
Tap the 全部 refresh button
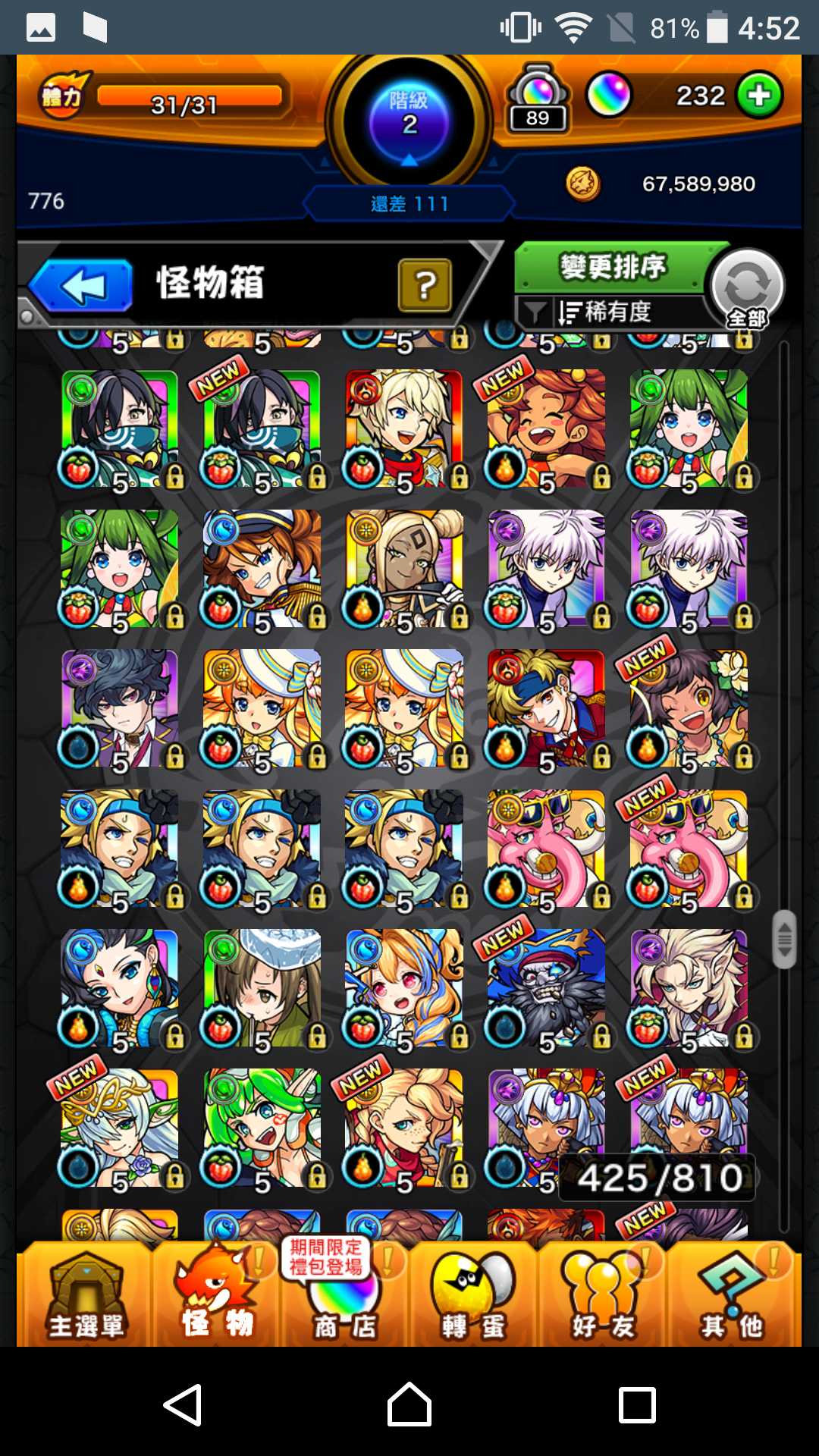point(747,288)
